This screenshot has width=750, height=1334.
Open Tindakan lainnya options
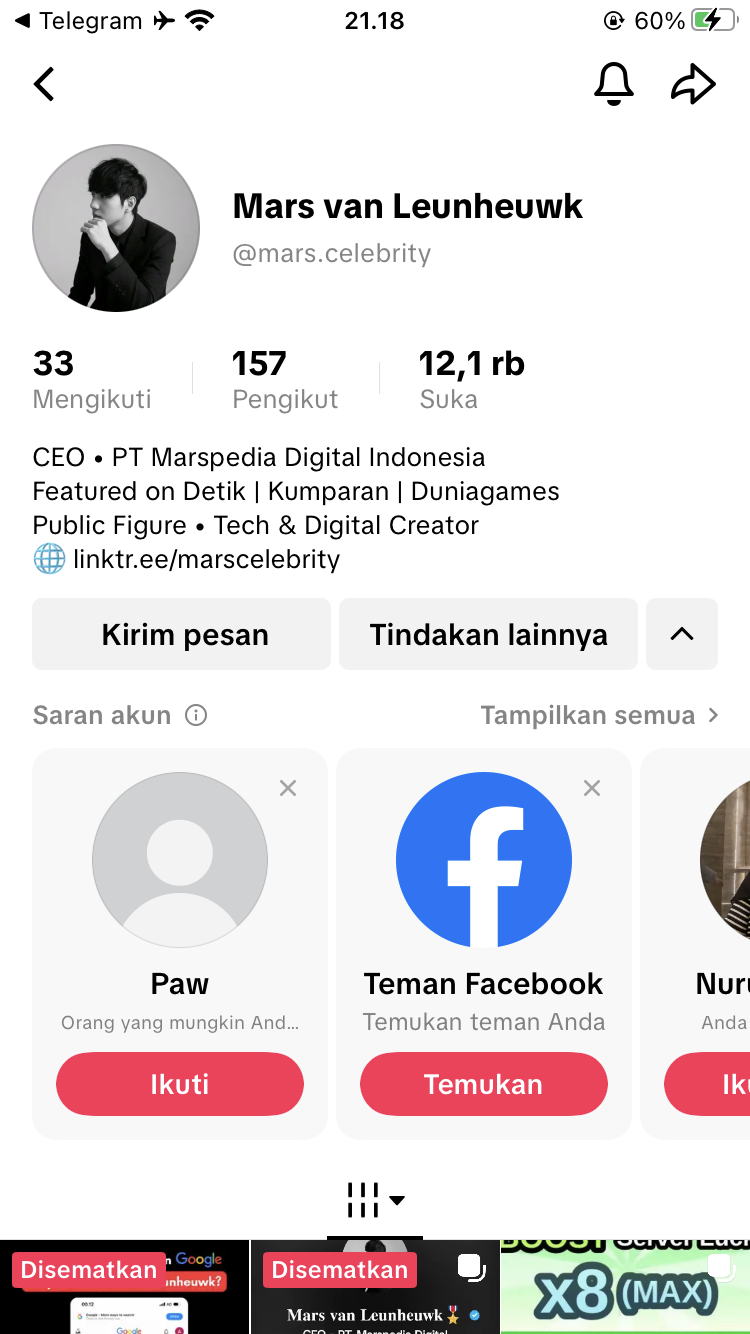tap(488, 634)
